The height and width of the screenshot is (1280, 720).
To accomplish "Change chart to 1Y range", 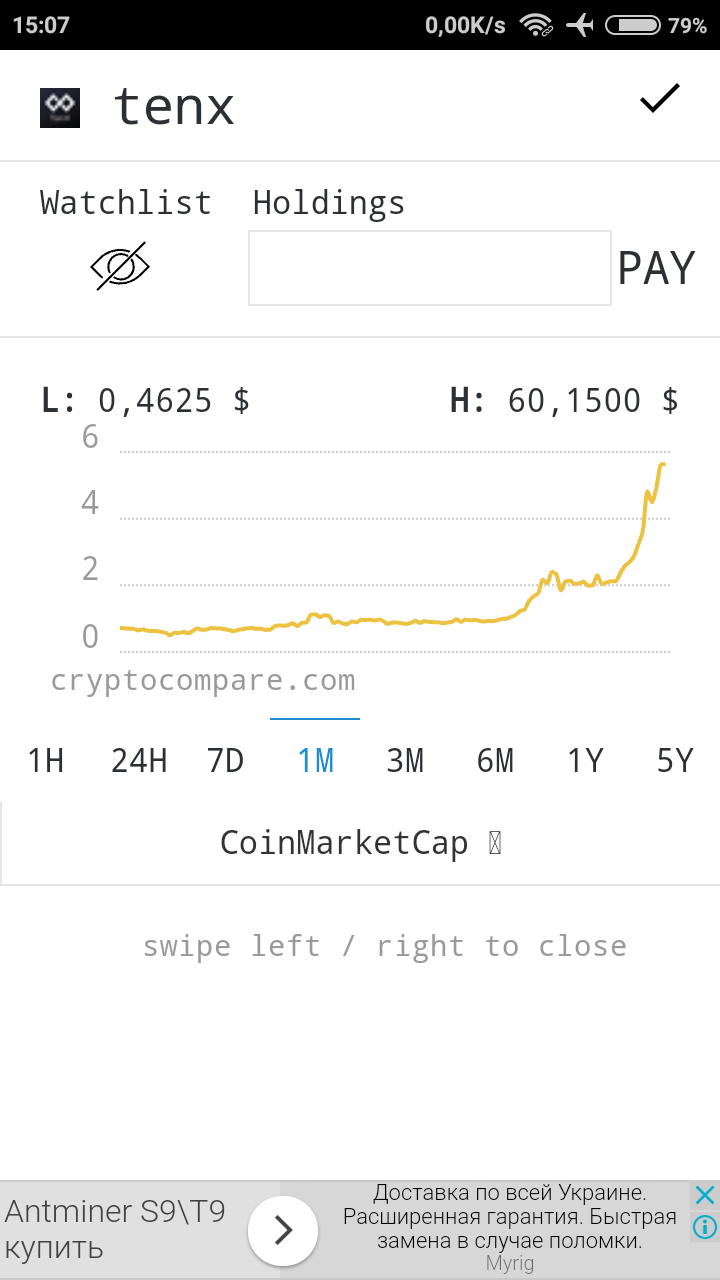I will coord(585,762).
